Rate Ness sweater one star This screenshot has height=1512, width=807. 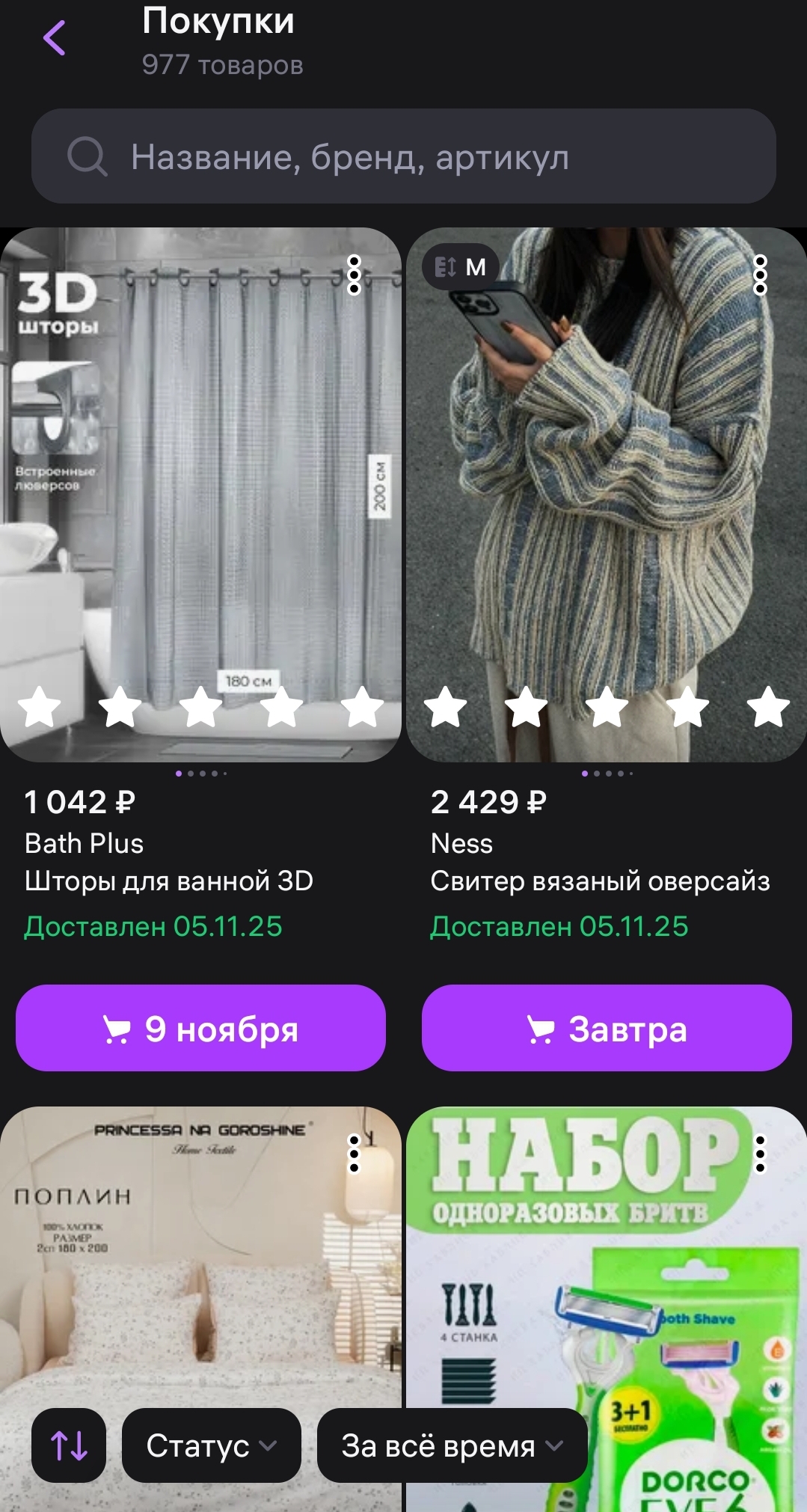(x=446, y=707)
